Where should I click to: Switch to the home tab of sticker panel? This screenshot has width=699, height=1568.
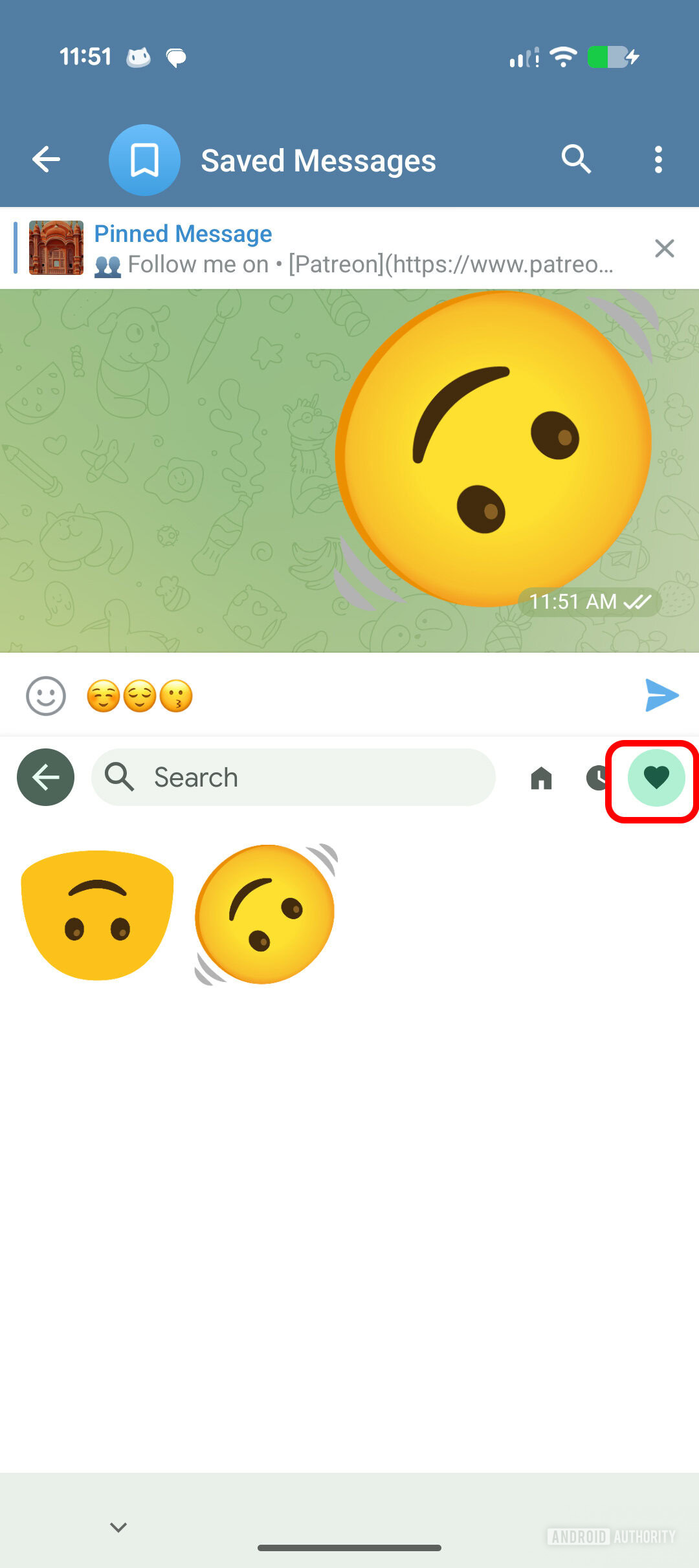click(x=541, y=778)
